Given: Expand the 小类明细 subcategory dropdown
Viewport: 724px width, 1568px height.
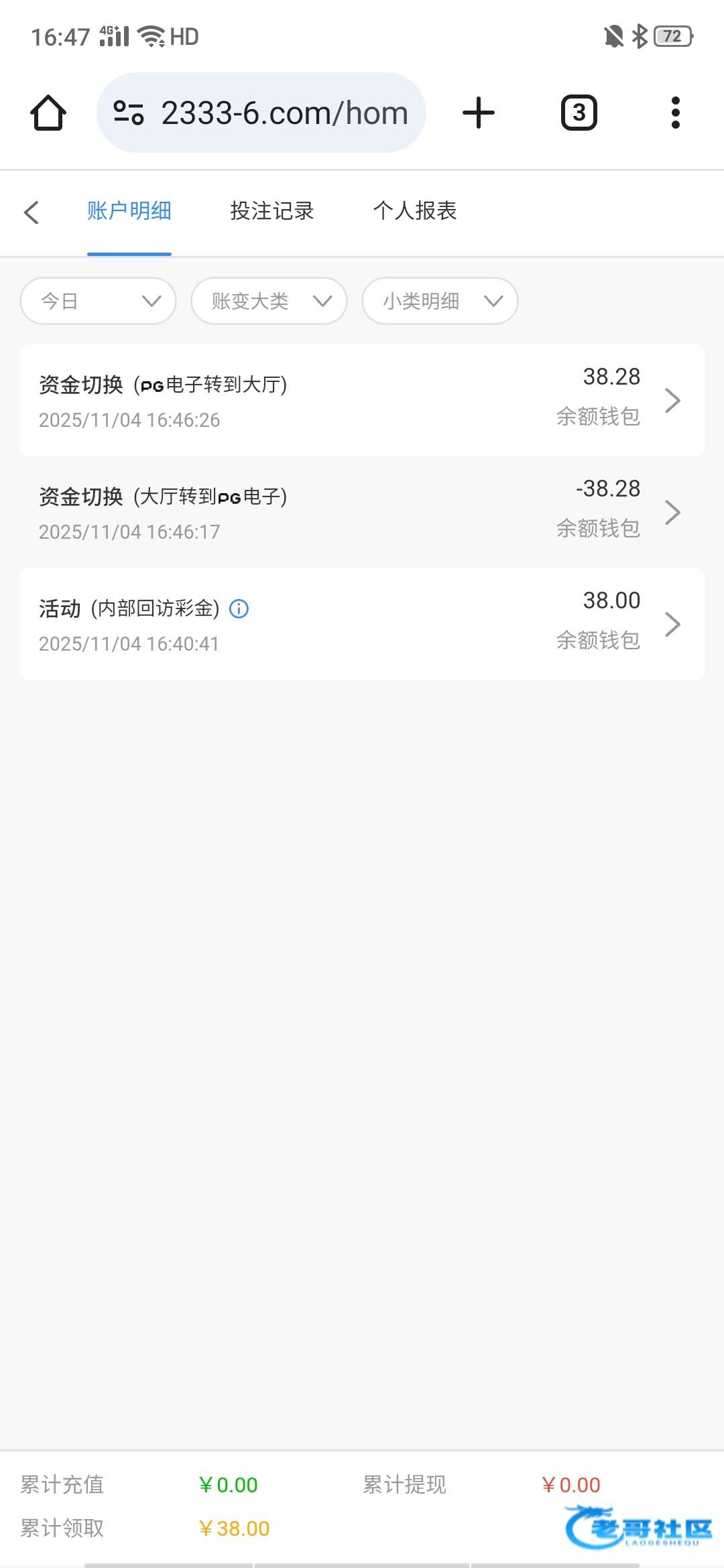Looking at the screenshot, I should (x=440, y=301).
